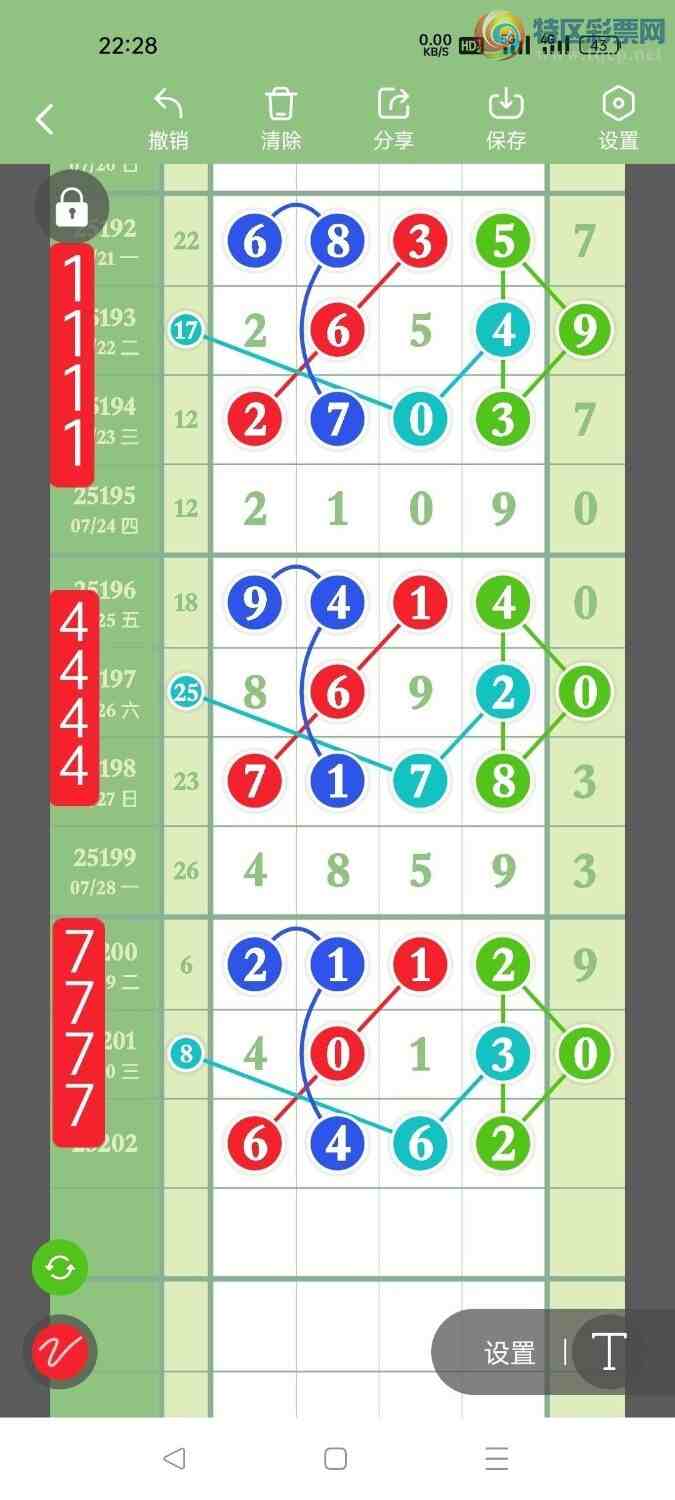Open the floating 设置 text settings
The image size is (675, 1500).
point(509,1353)
